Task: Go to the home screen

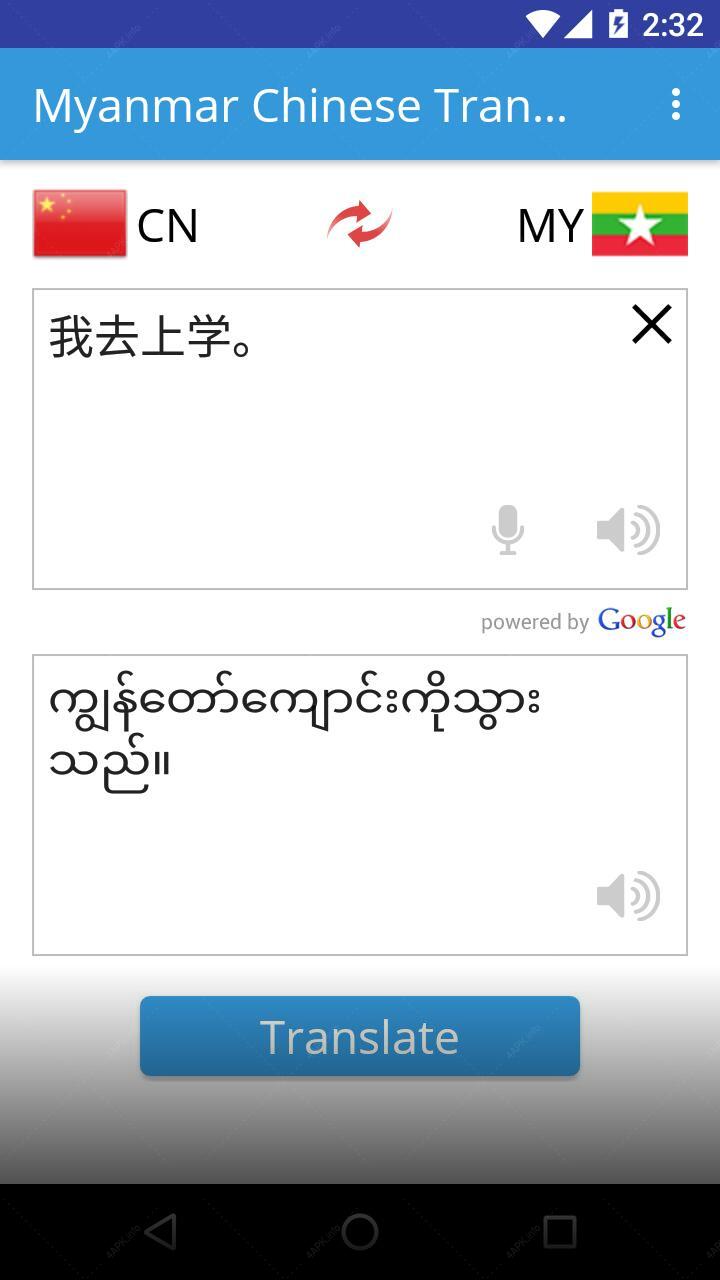Action: point(360,1232)
